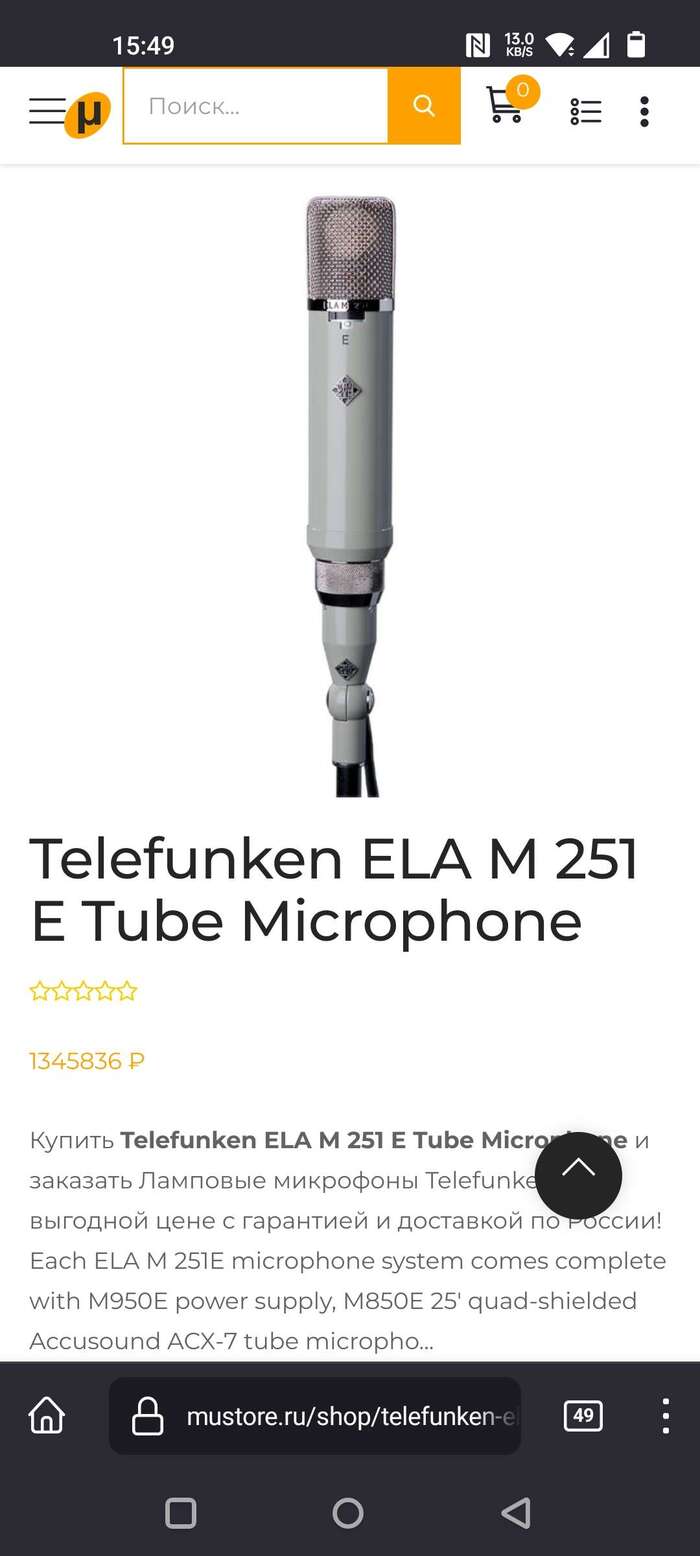Open the list icon in the header
The image size is (700, 1556).
pos(585,111)
